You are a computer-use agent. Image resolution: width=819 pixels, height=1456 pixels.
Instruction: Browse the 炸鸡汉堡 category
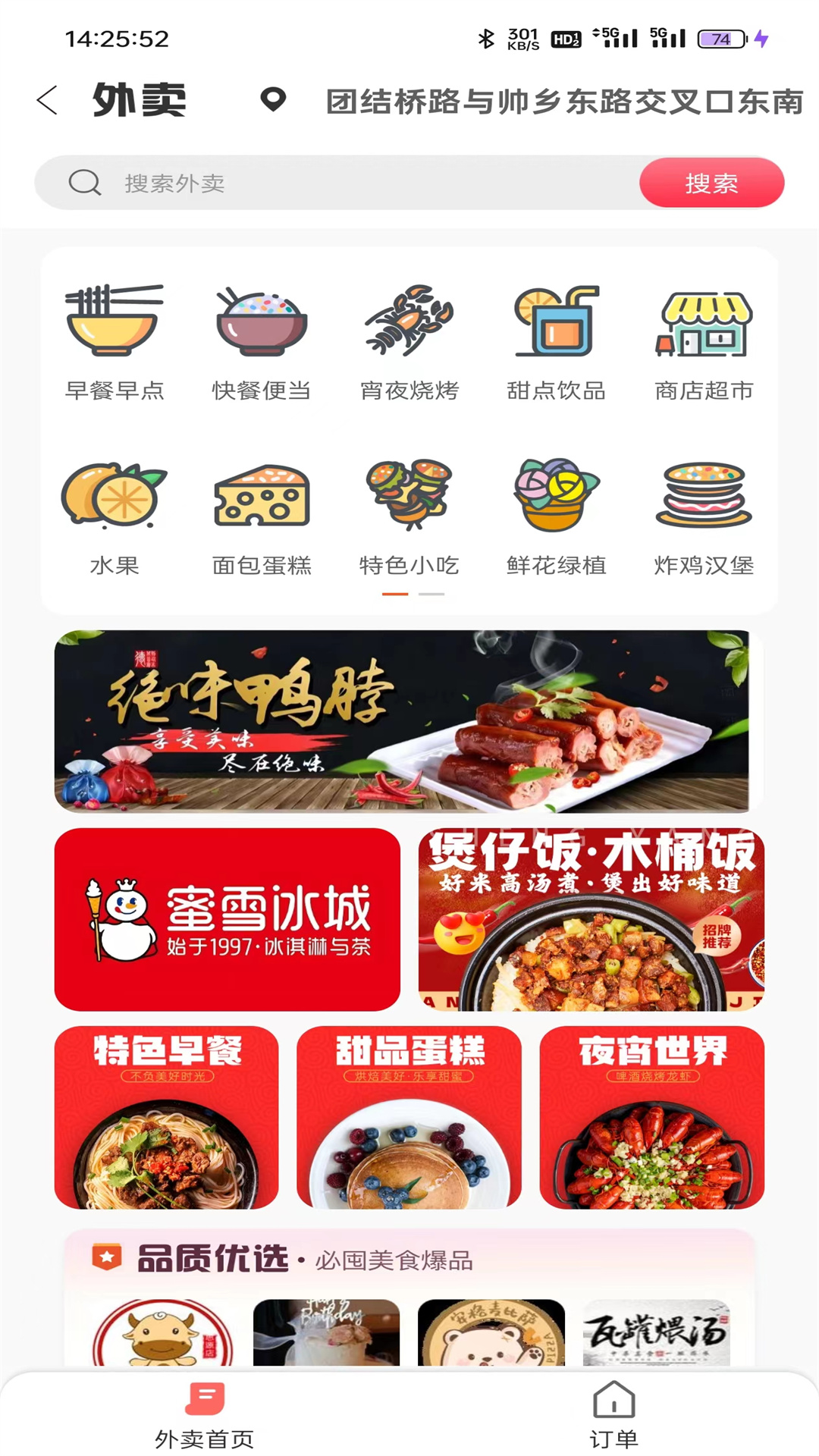pos(704,517)
